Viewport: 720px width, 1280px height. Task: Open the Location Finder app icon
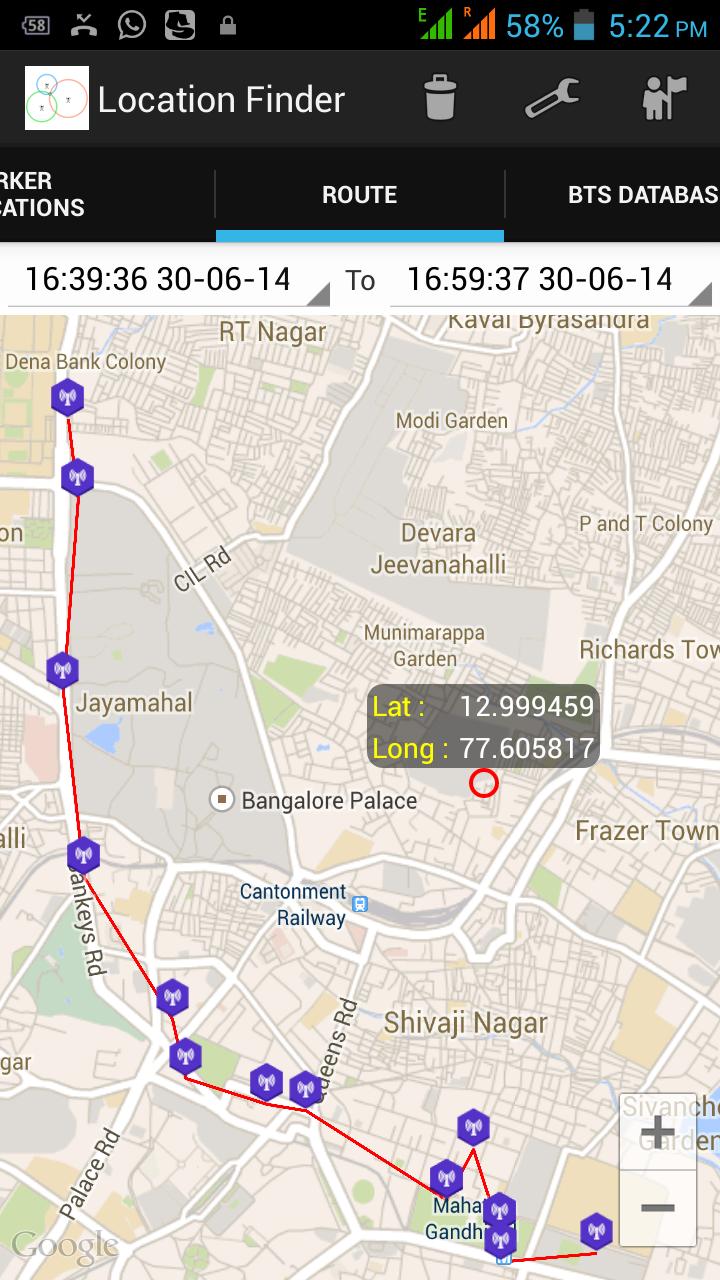coord(57,98)
